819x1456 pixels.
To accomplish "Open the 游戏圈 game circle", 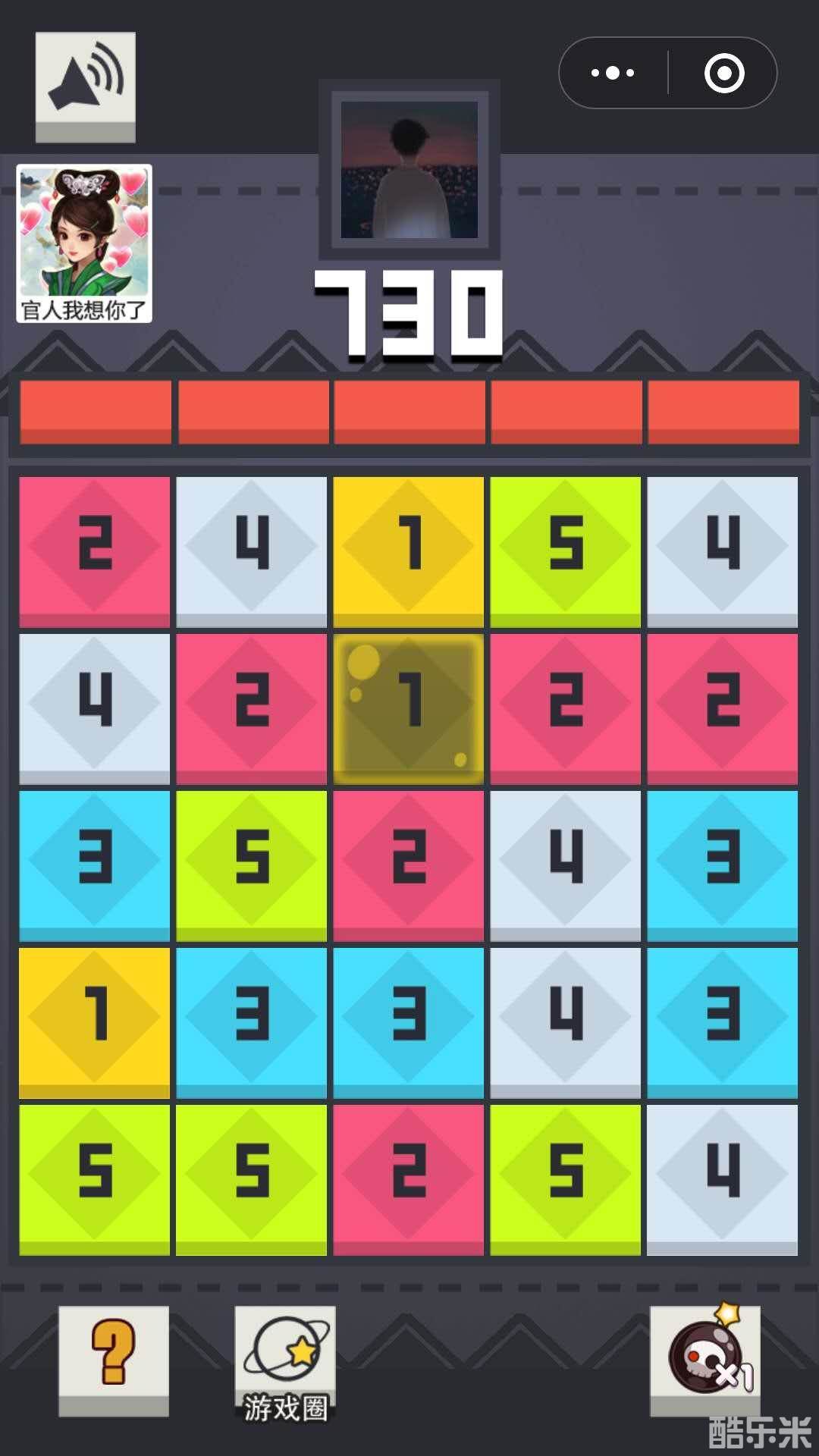I will click(285, 1362).
